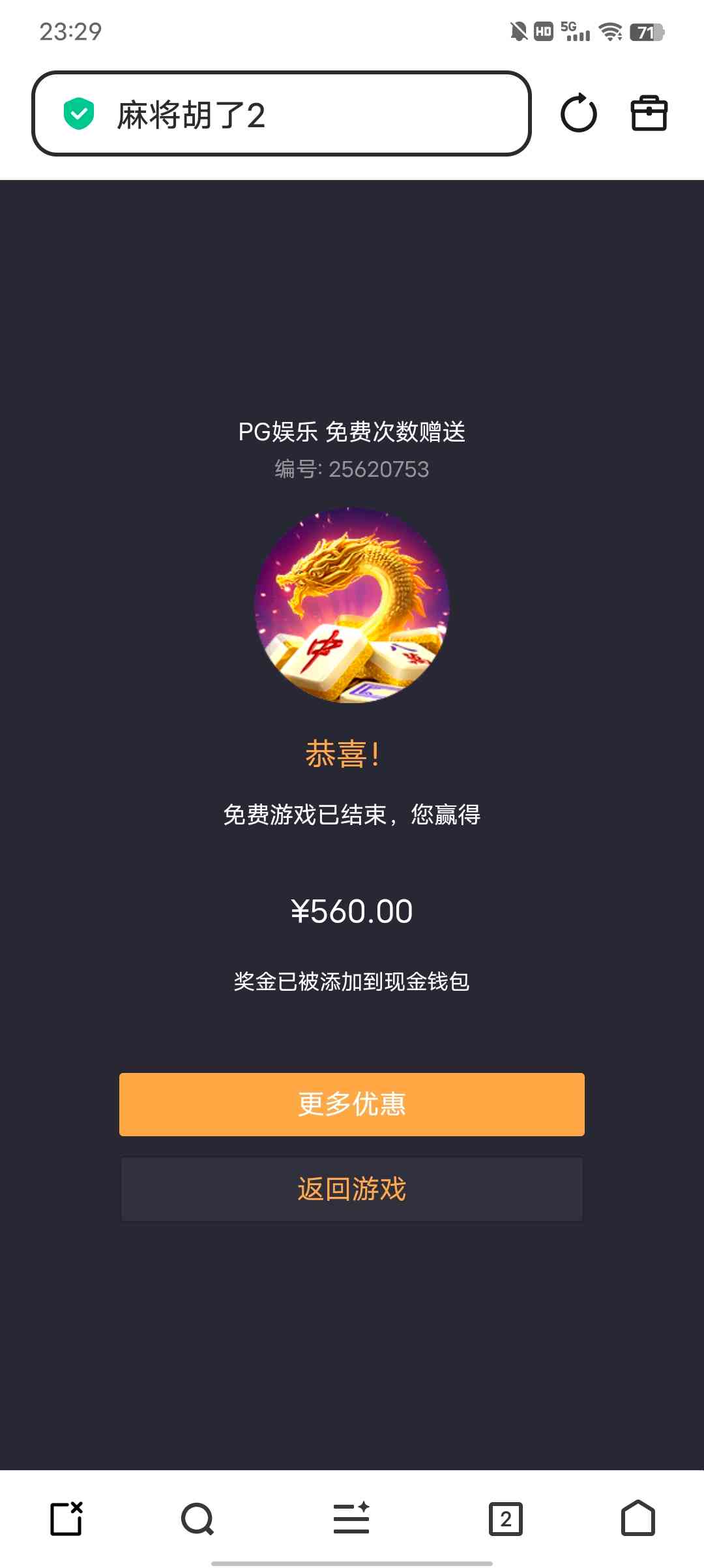704x1568 pixels.
Task: Open the browser menu in bottom bar
Action: 351,1518
